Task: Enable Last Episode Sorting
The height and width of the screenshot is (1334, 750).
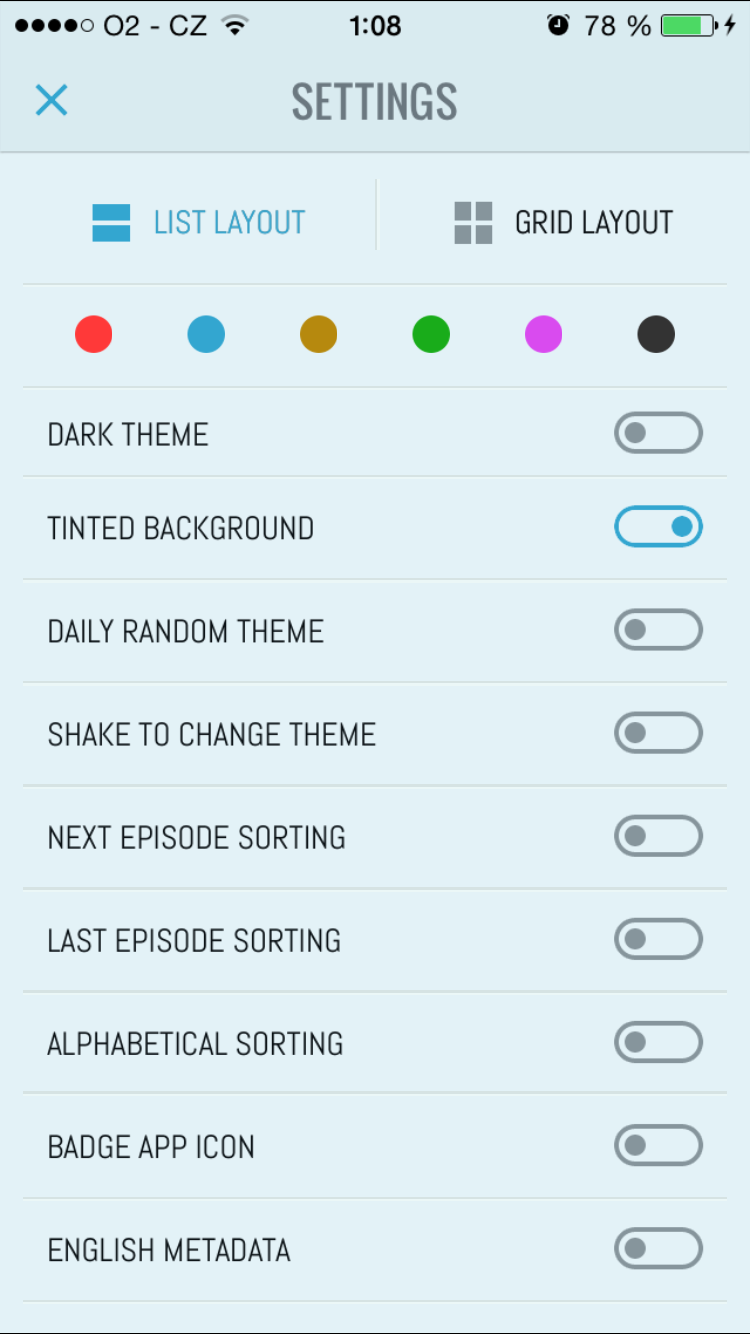Action: click(658, 939)
